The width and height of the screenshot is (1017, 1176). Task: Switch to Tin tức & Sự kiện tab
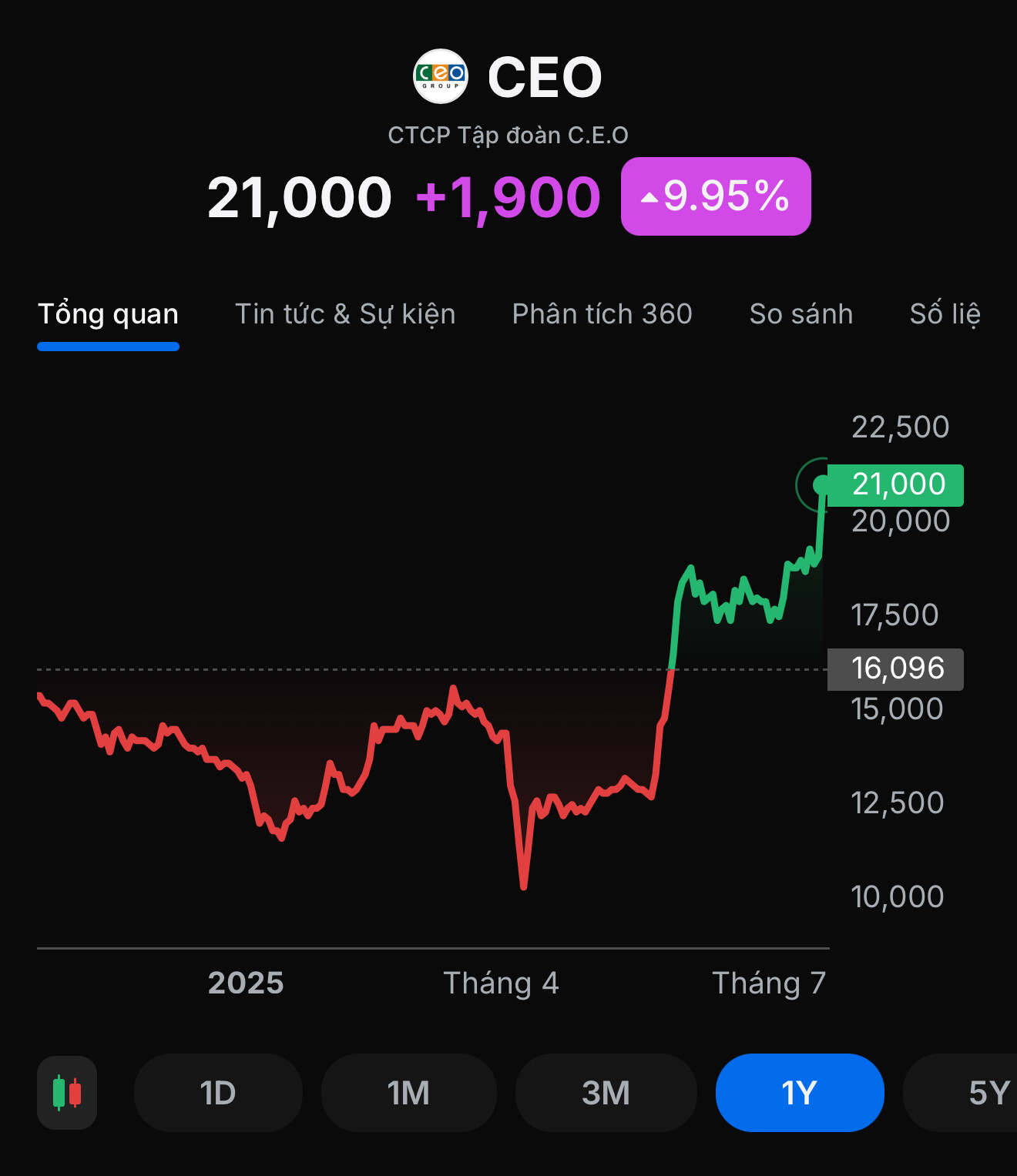345,314
